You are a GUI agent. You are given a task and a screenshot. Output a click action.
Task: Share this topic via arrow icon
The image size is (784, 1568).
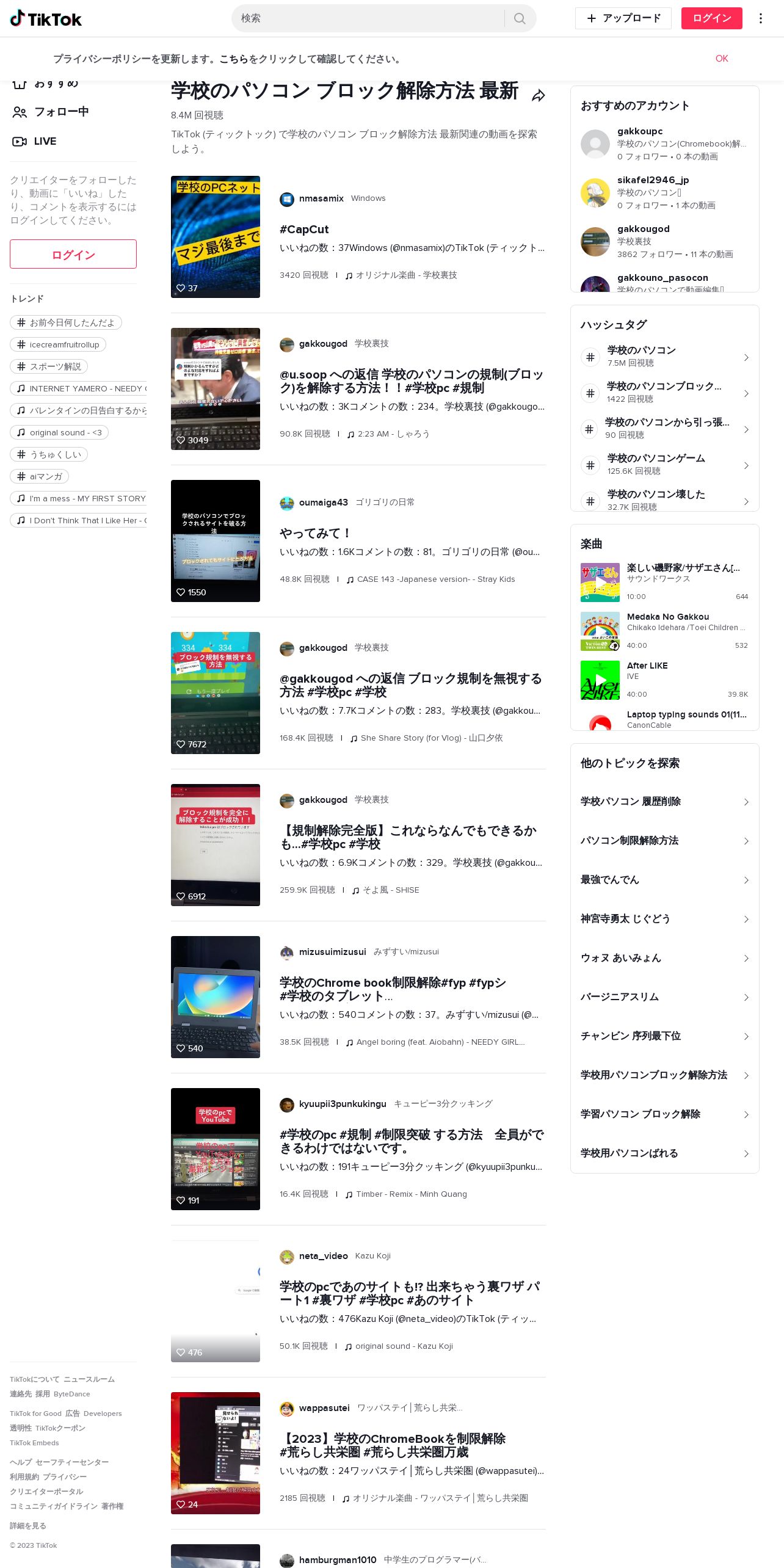(538, 96)
